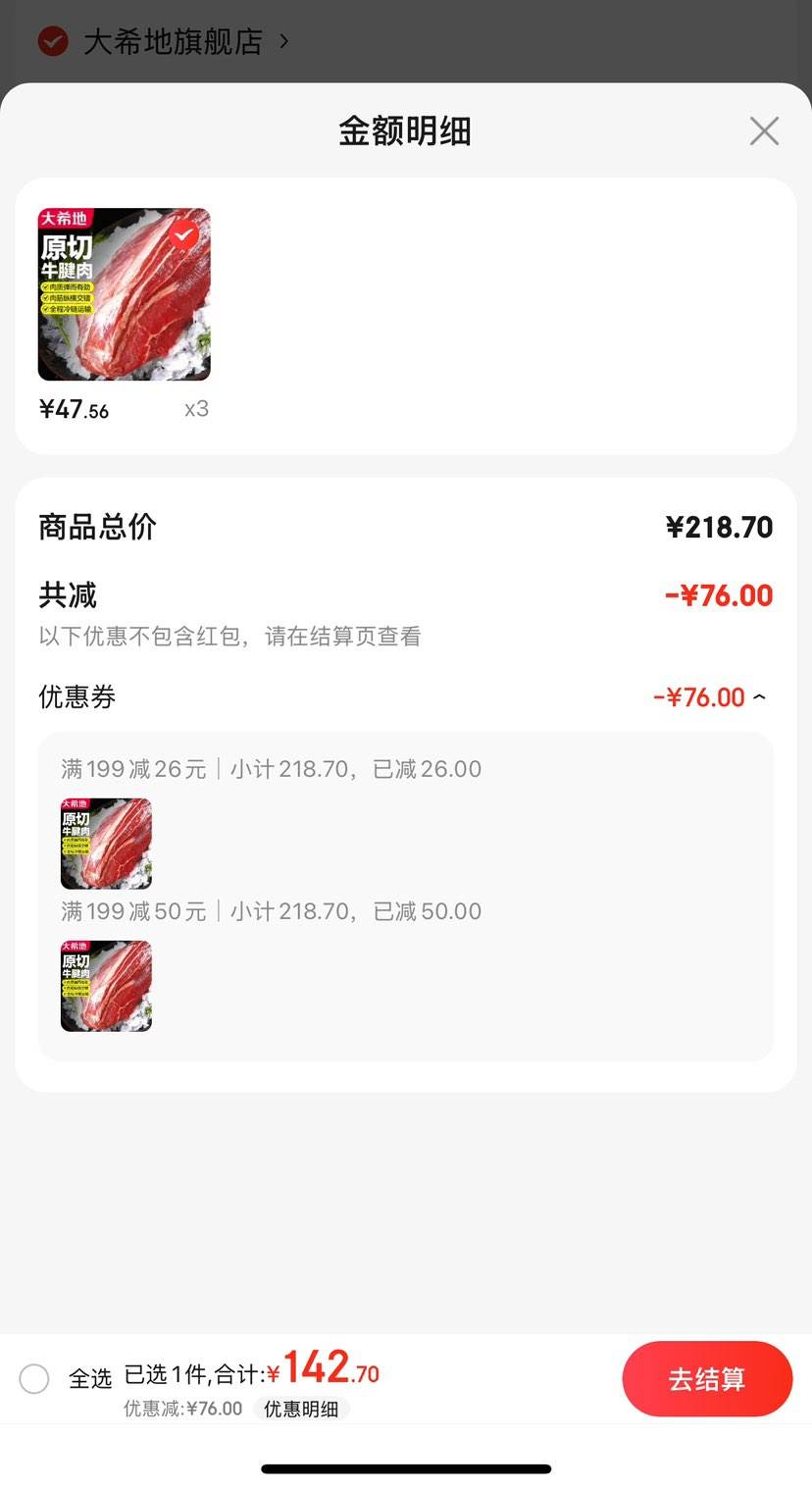Open the 原切牛腱肉 product thumbnail
Screen dimensions: 812x1489
(x=124, y=293)
